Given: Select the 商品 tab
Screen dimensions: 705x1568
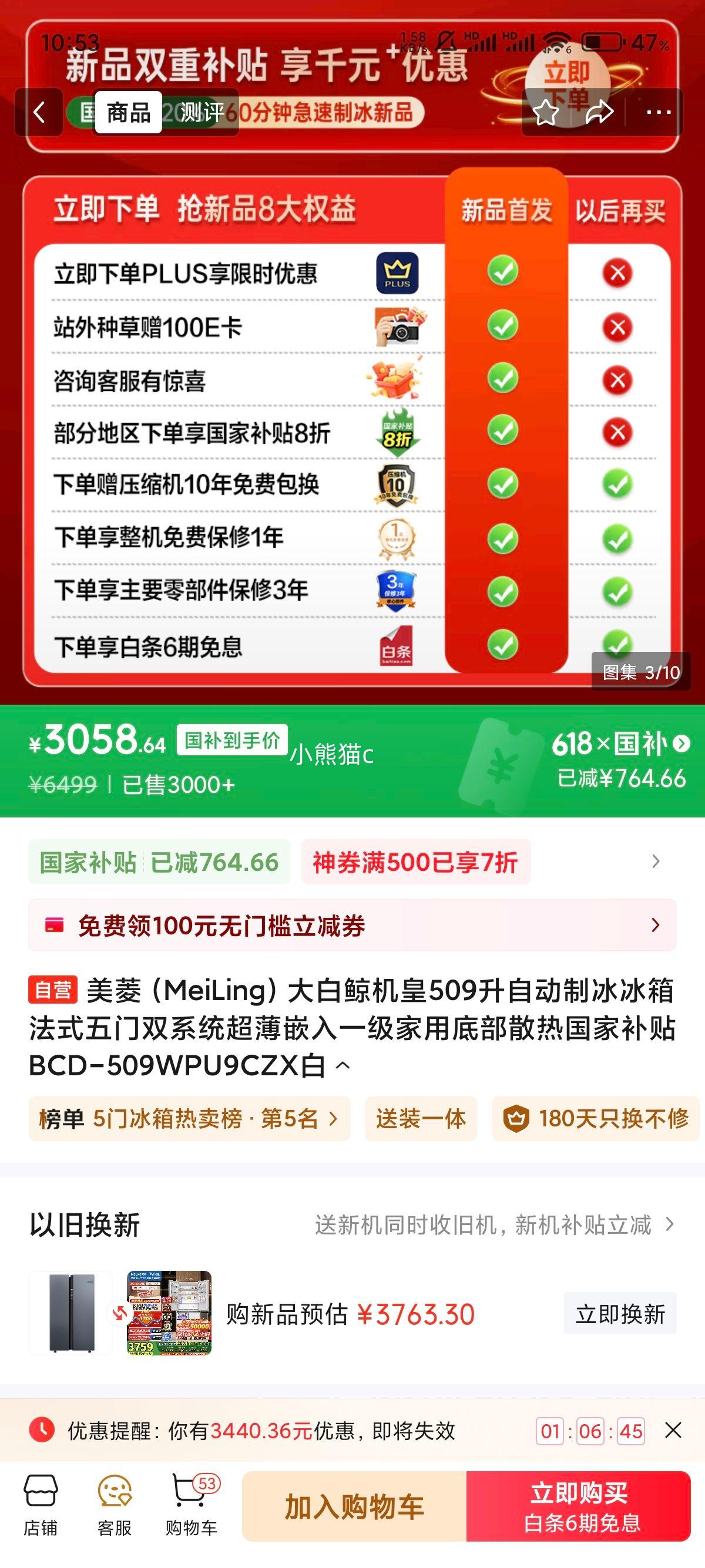Looking at the screenshot, I should pyautogui.click(x=128, y=112).
